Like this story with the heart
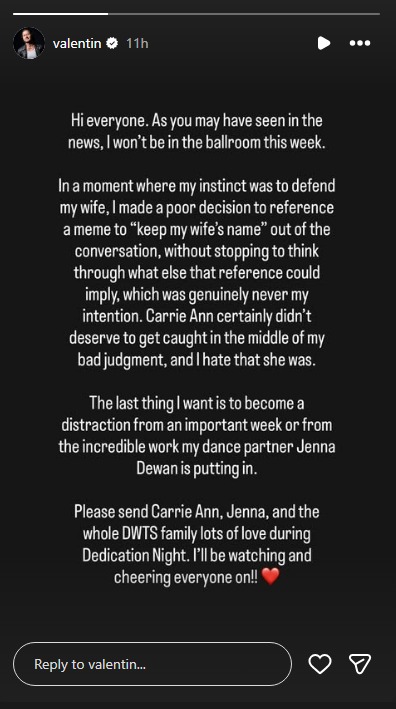 [320, 664]
